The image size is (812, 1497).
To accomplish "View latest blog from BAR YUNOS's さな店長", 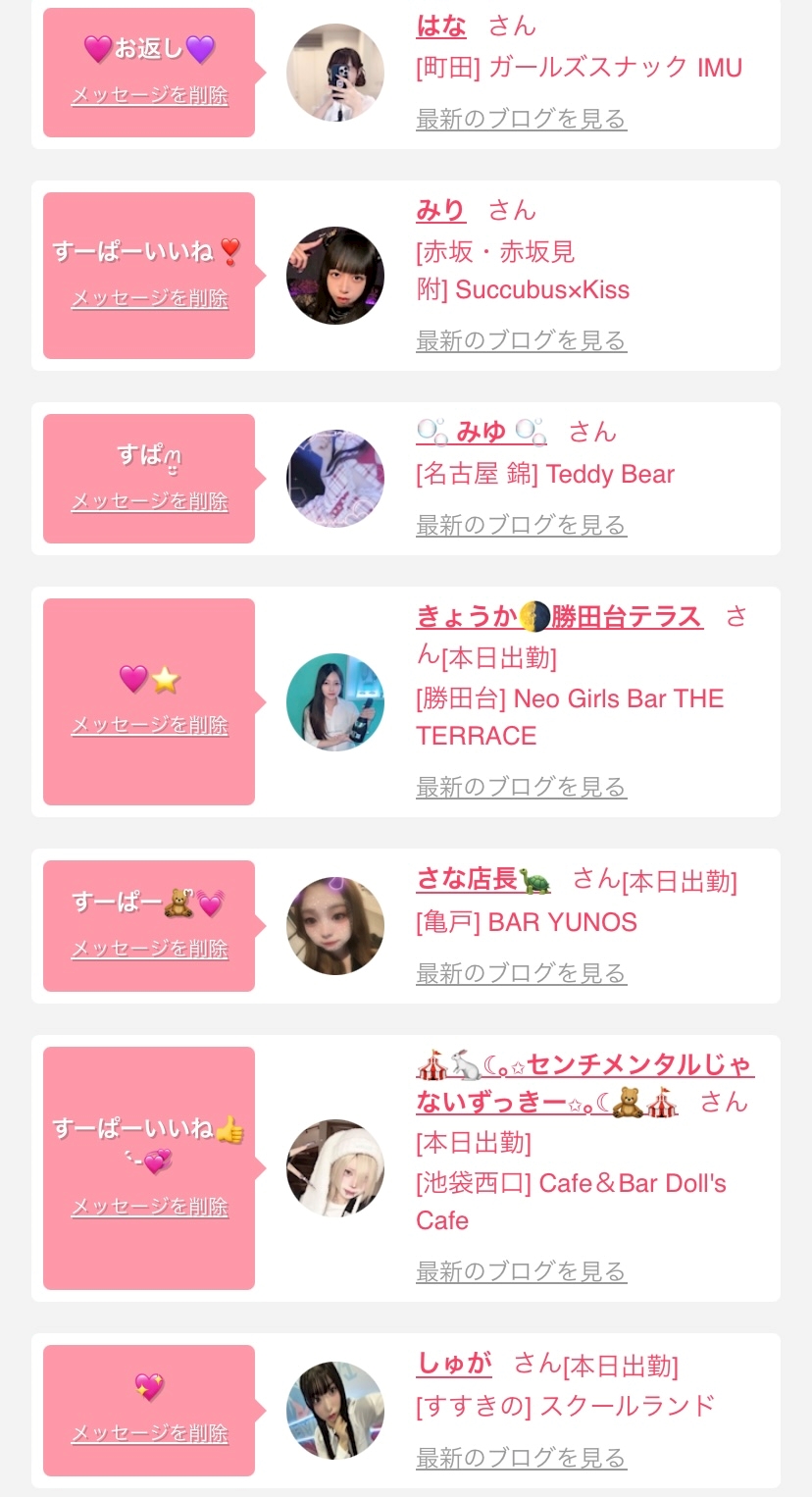I will [521, 974].
